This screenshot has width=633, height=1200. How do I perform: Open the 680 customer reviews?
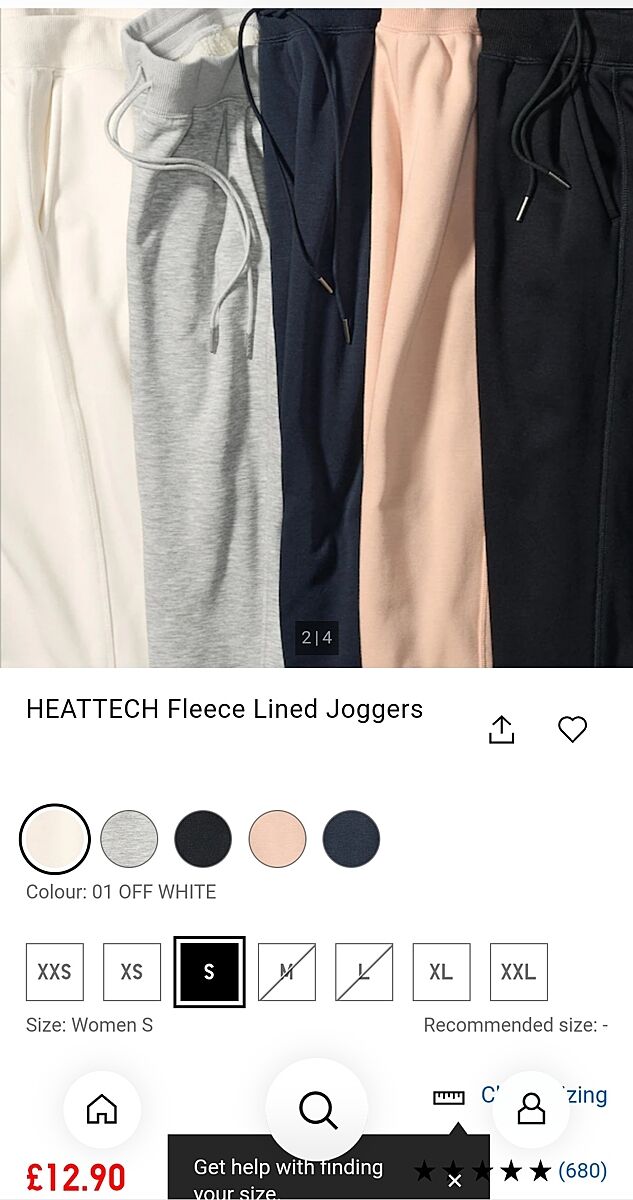582,1170
